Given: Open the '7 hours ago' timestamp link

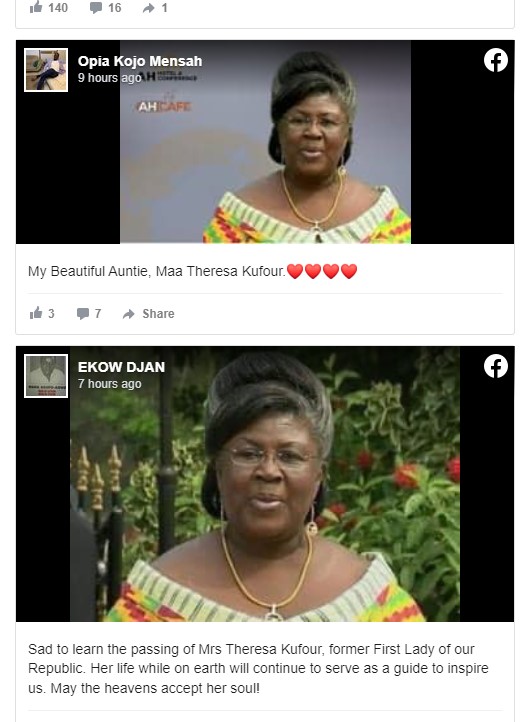Looking at the screenshot, I should coord(109,384).
